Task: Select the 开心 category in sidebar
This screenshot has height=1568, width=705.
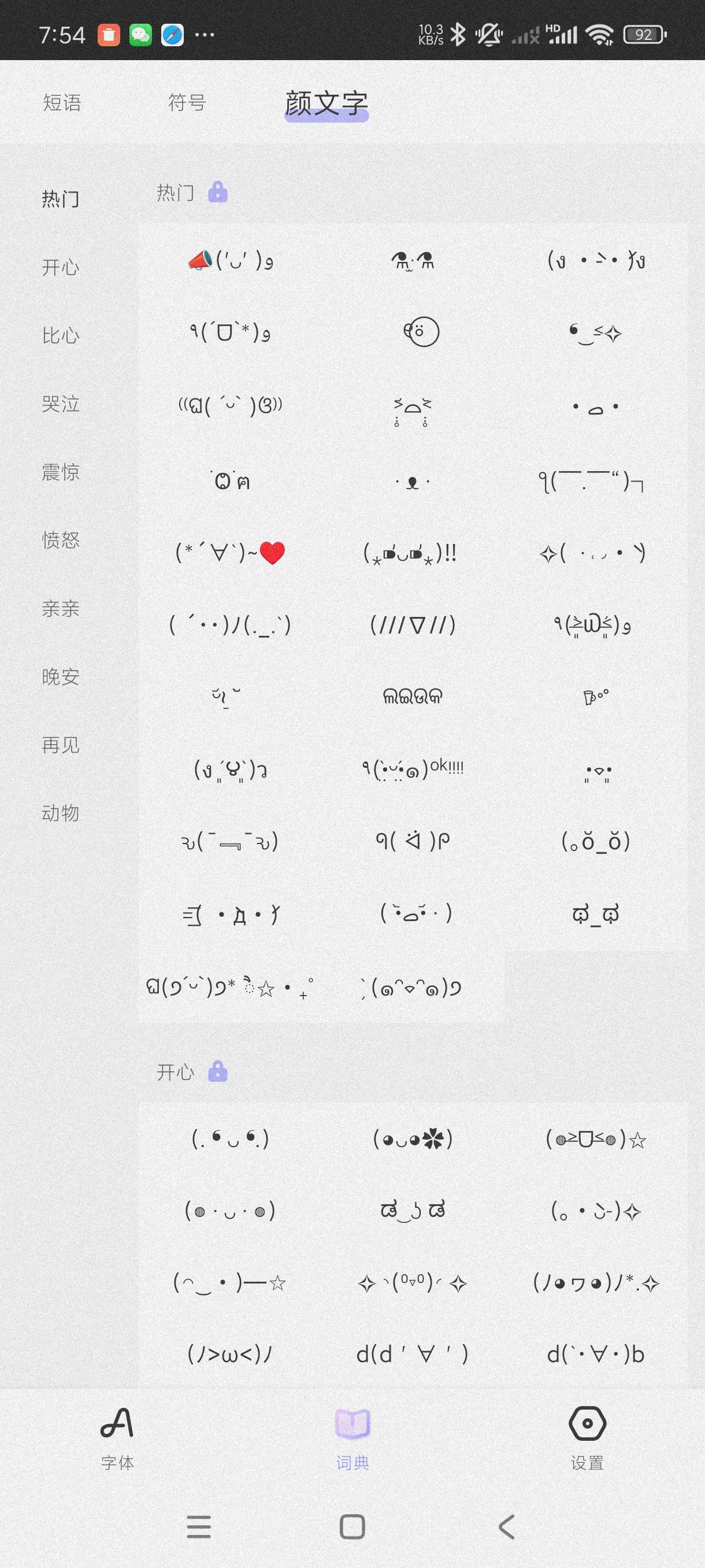Action: point(60,267)
